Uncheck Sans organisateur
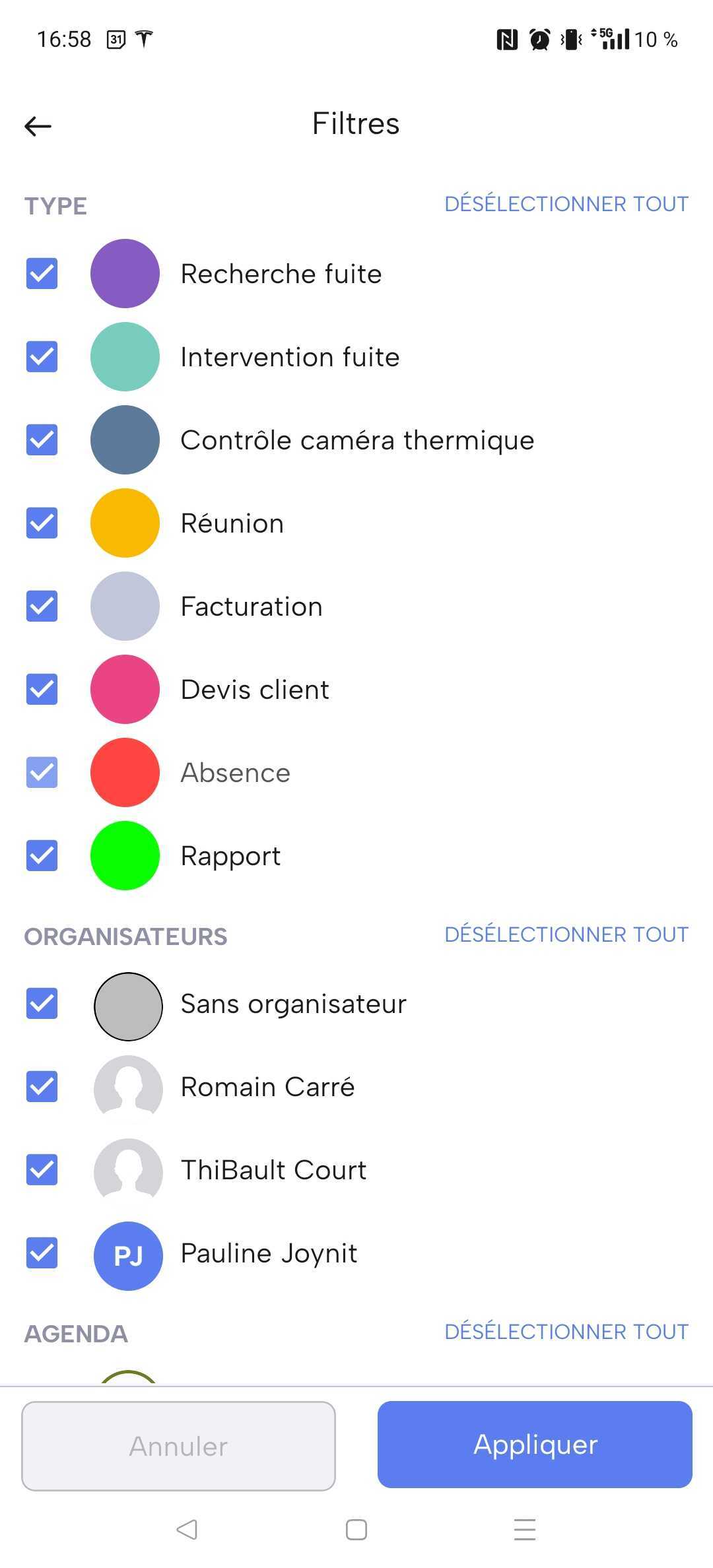The width and height of the screenshot is (713, 1568). point(42,1003)
